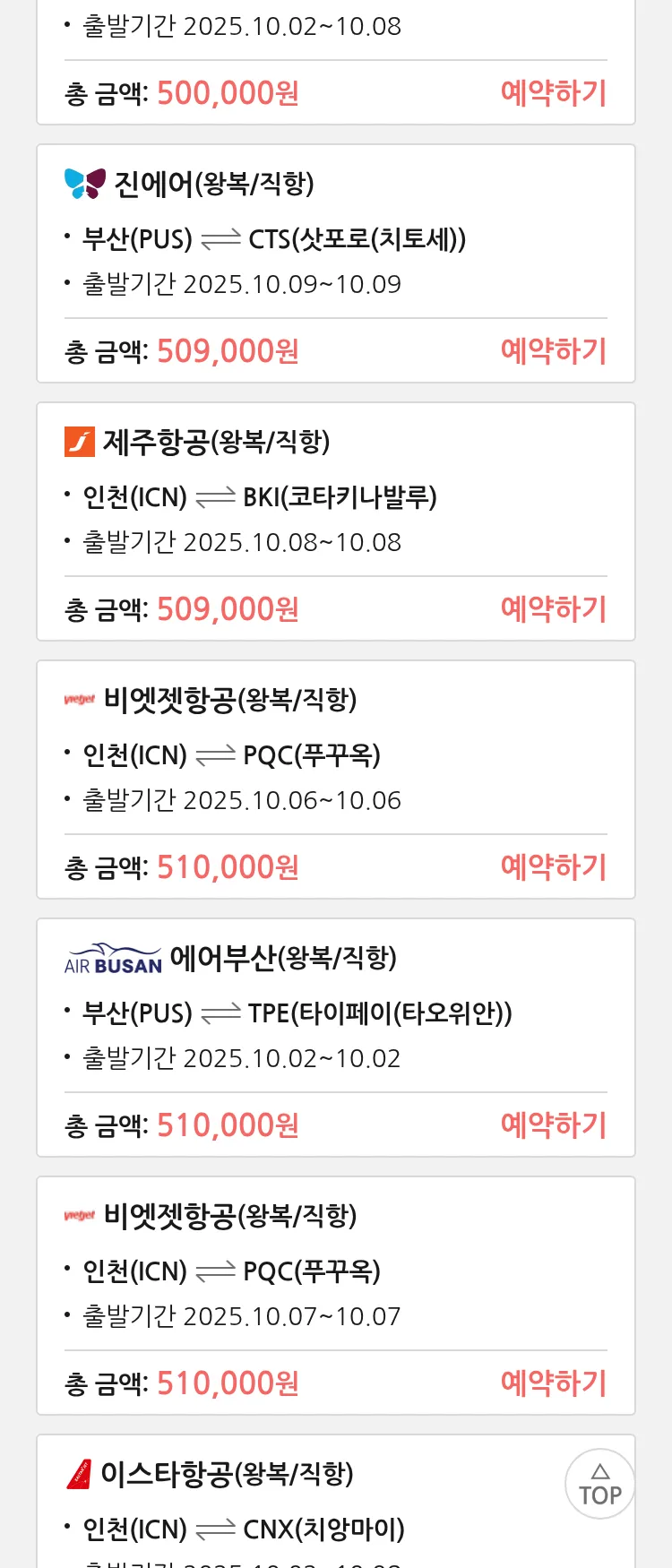Screen dimensions: 672x1568
Task: Book 비엣젯항공 푸꾸옥 departing 10.06
Action: [x=553, y=867]
